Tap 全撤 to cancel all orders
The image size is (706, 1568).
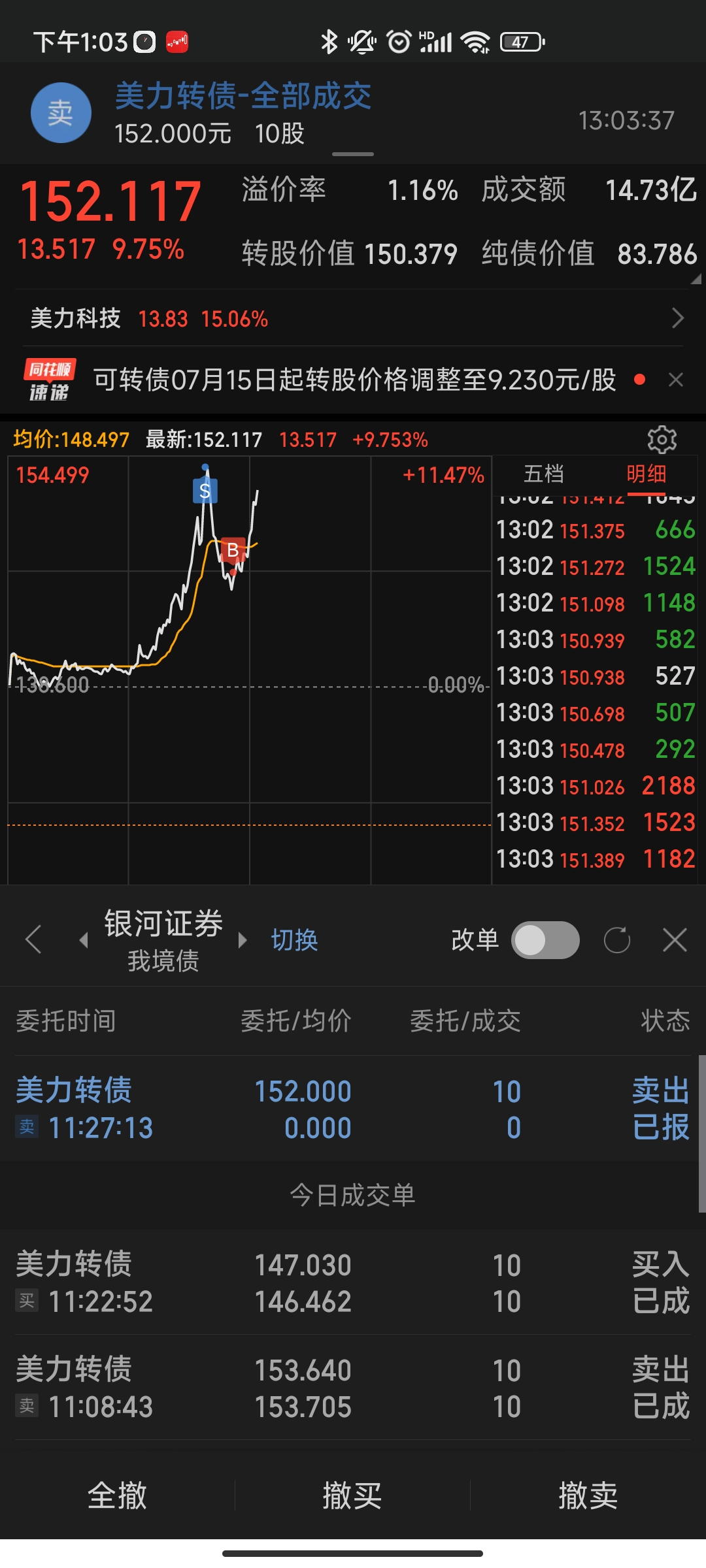(118, 1495)
